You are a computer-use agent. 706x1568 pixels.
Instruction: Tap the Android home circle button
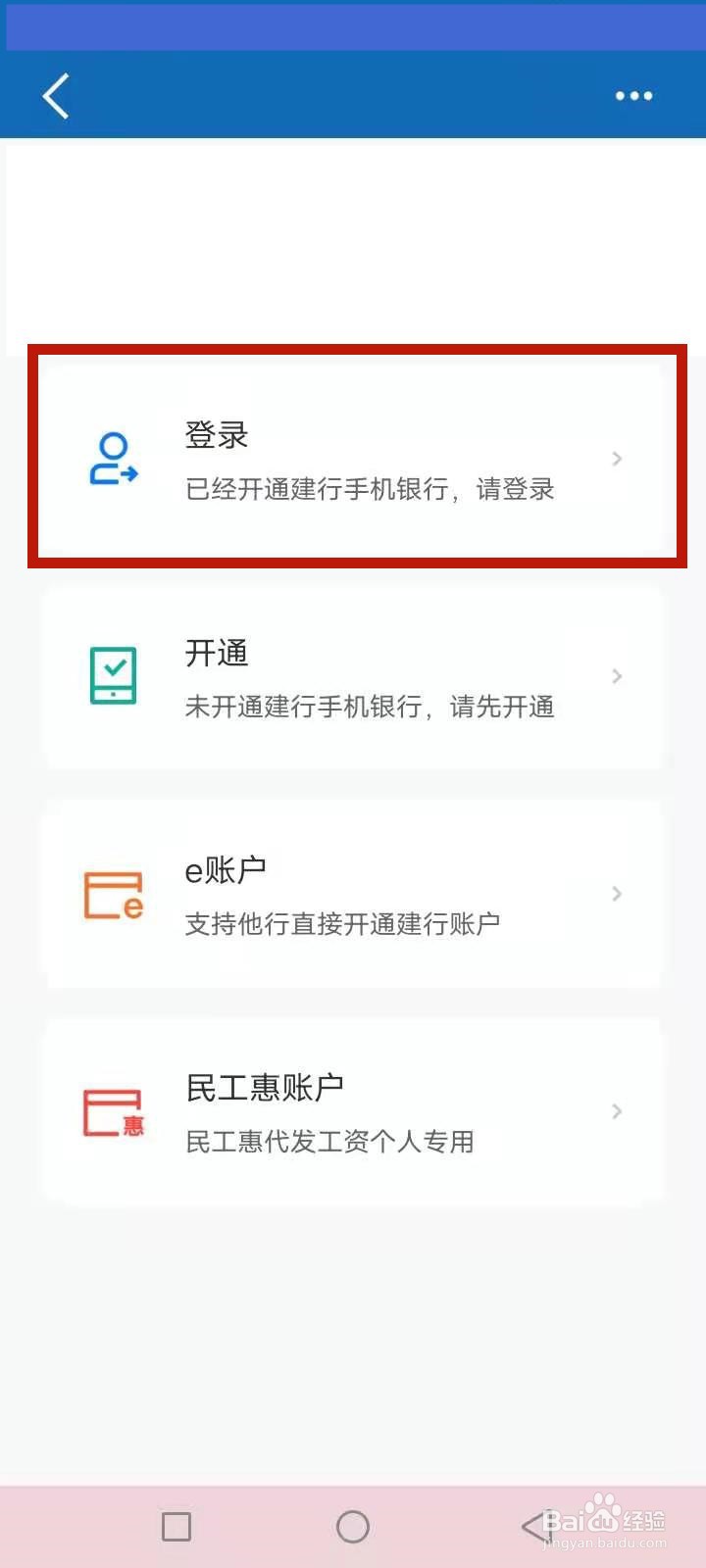[x=352, y=1525]
